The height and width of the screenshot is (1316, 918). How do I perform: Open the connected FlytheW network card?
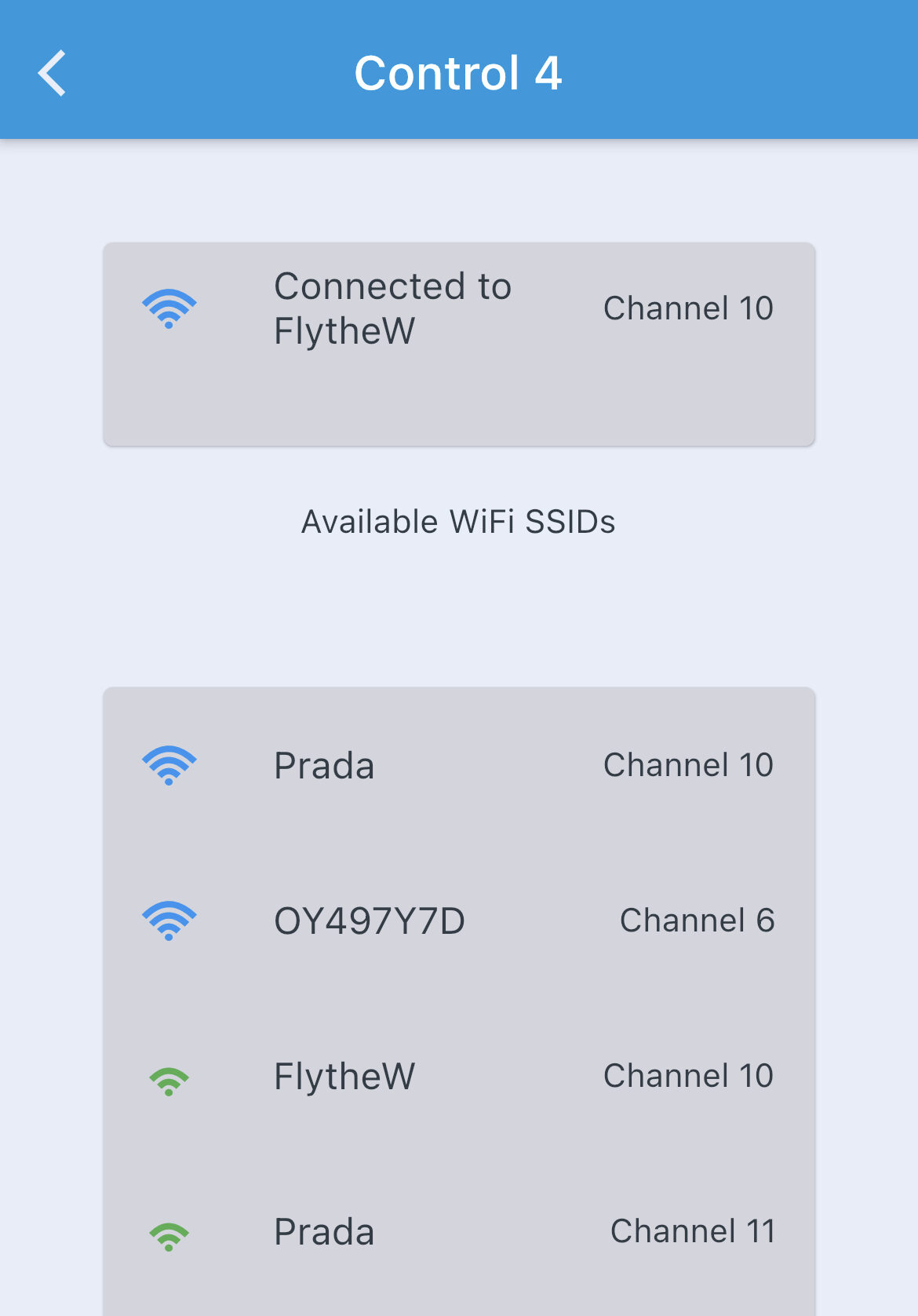458,343
